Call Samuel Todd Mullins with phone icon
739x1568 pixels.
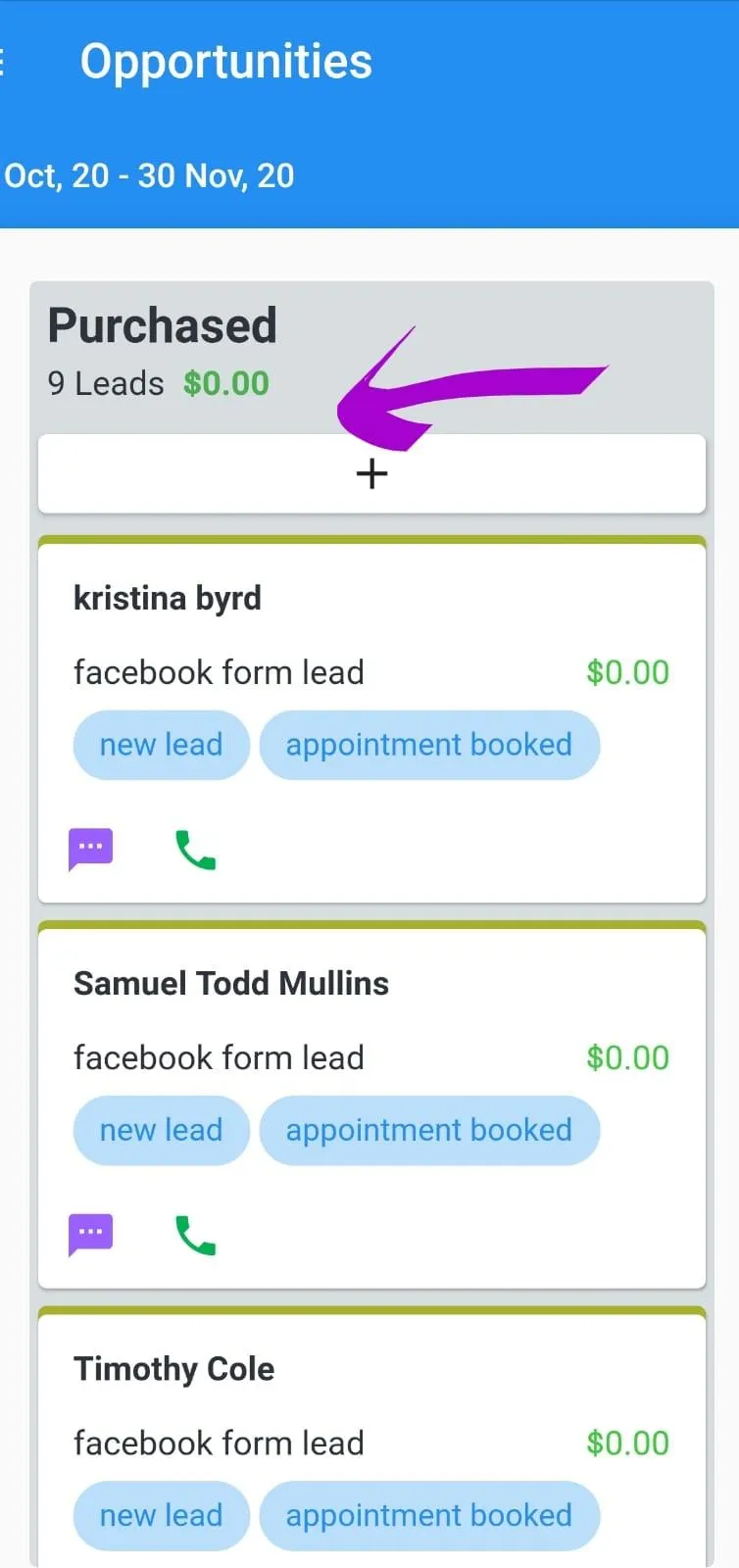coord(195,1235)
